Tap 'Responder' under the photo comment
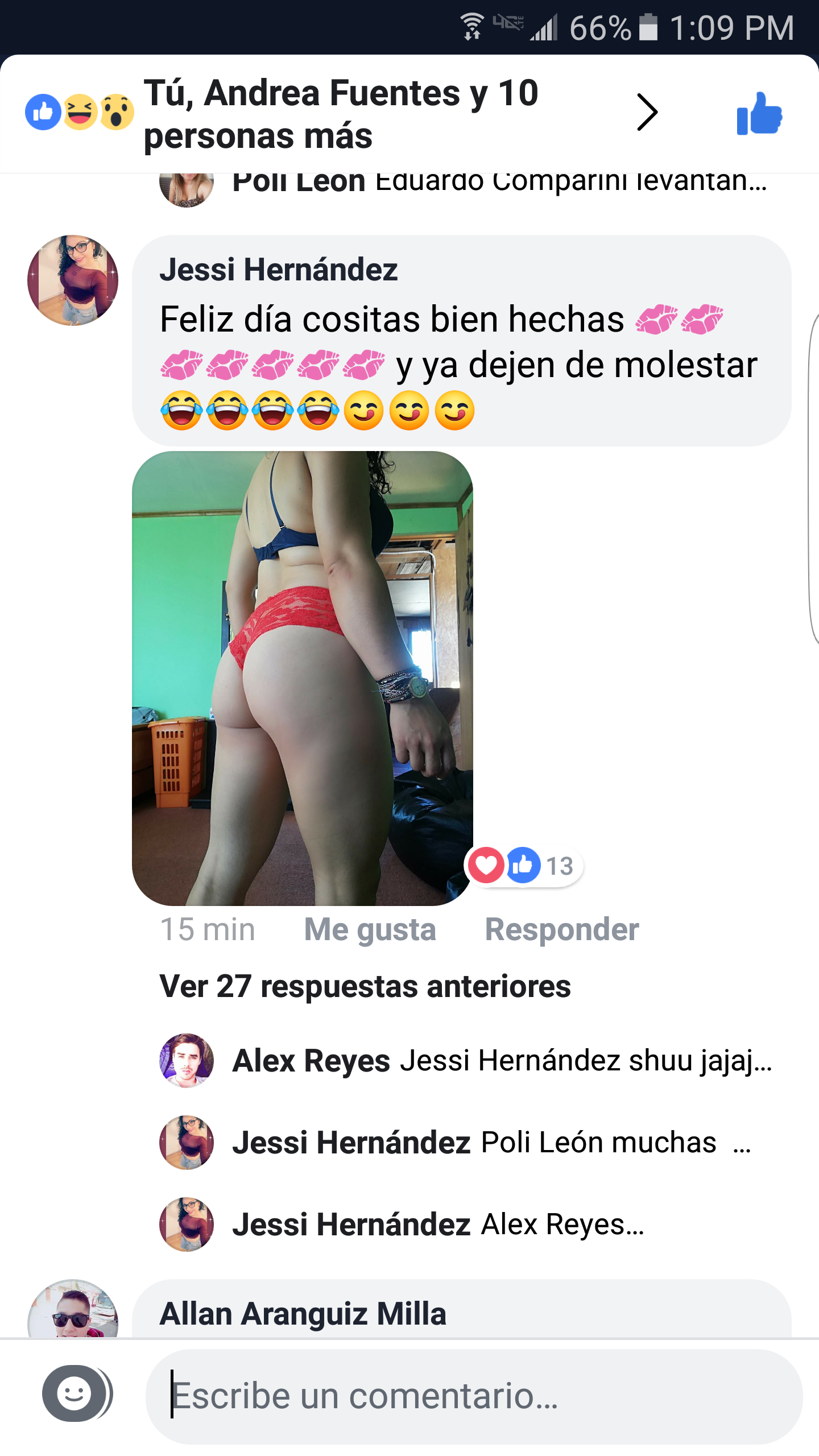Image resolution: width=819 pixels, height=1456 pixels. tap(561, 929)
